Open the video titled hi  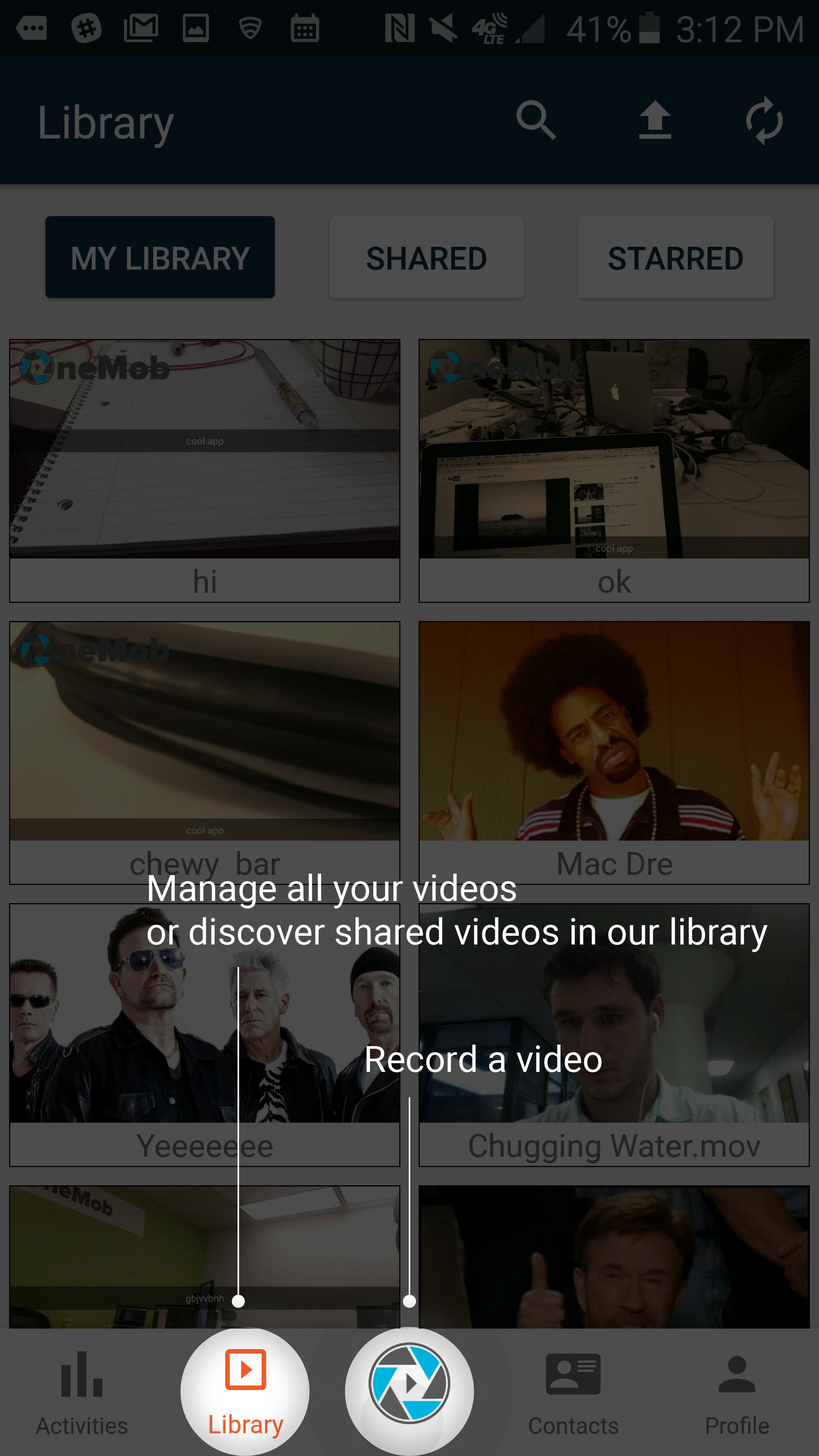pos(205,470)
